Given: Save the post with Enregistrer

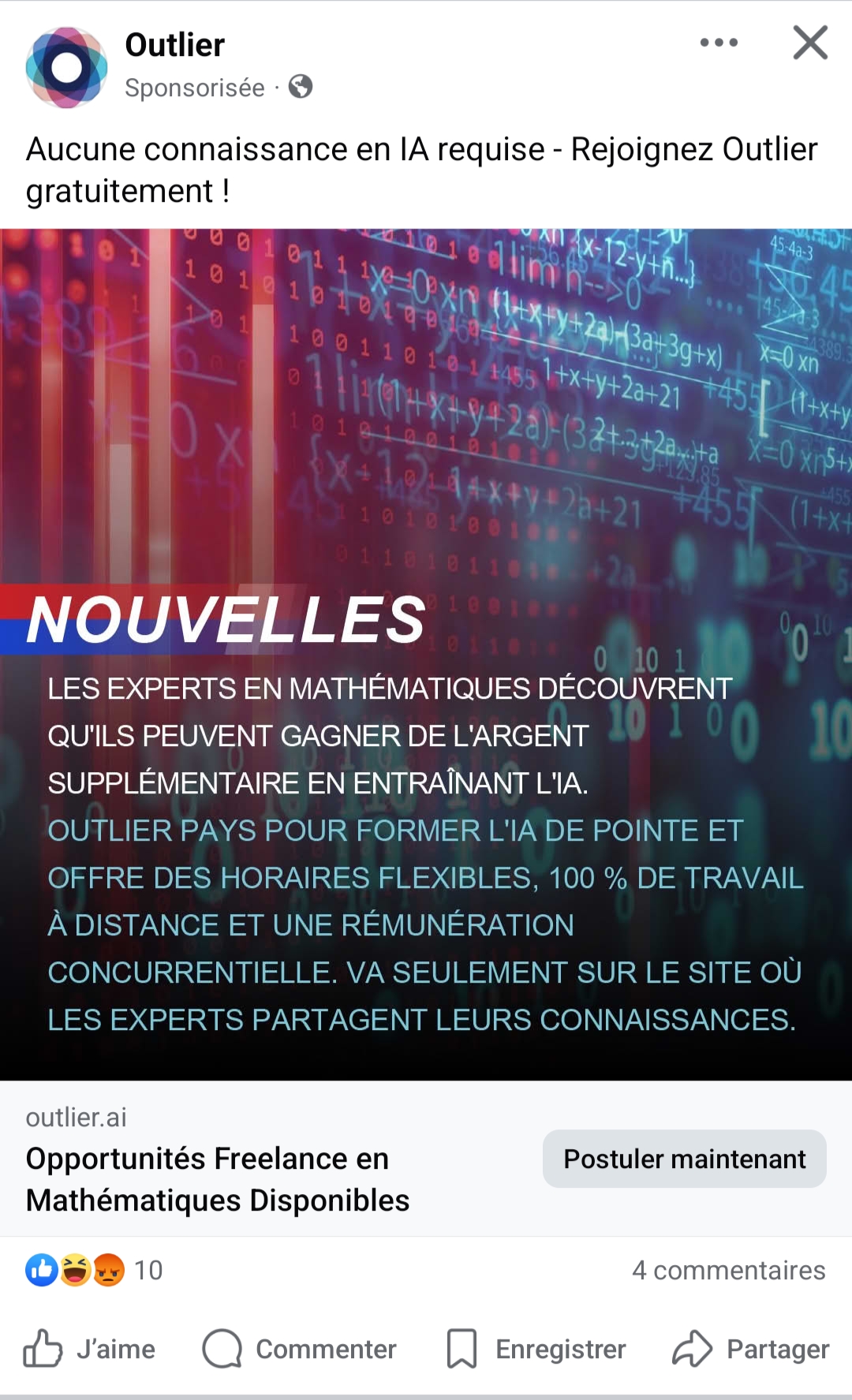Looking at the screenshot, I should pos(536,1349).
